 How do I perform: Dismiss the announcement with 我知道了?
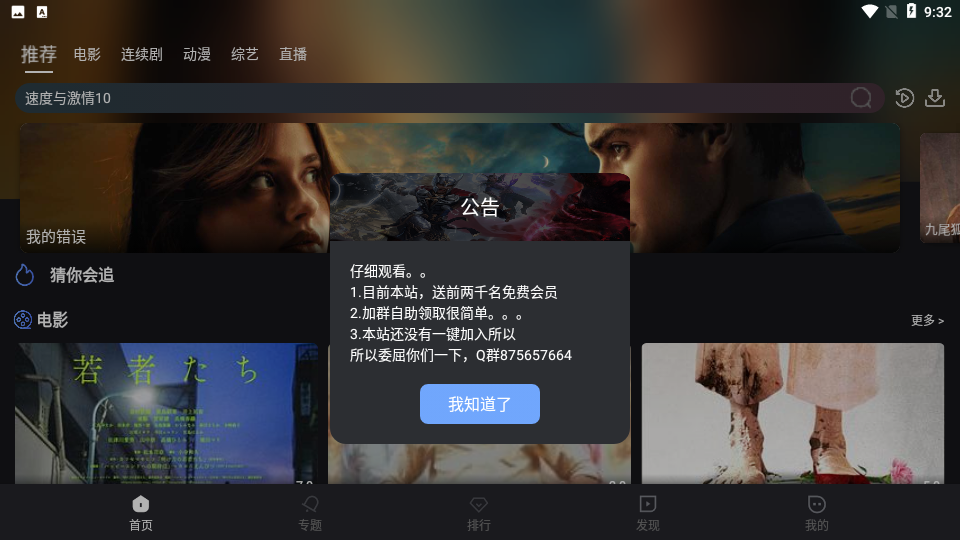479,404
